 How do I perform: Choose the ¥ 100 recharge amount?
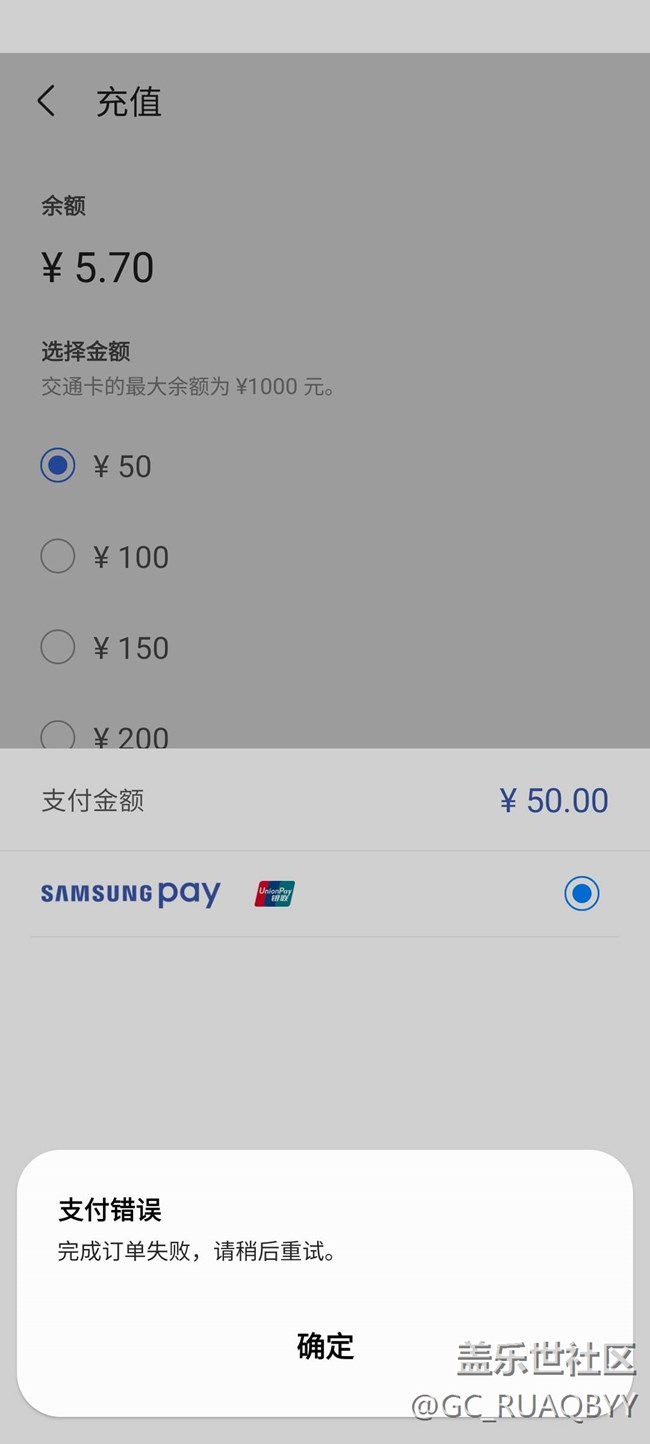[x=58, y=557]
